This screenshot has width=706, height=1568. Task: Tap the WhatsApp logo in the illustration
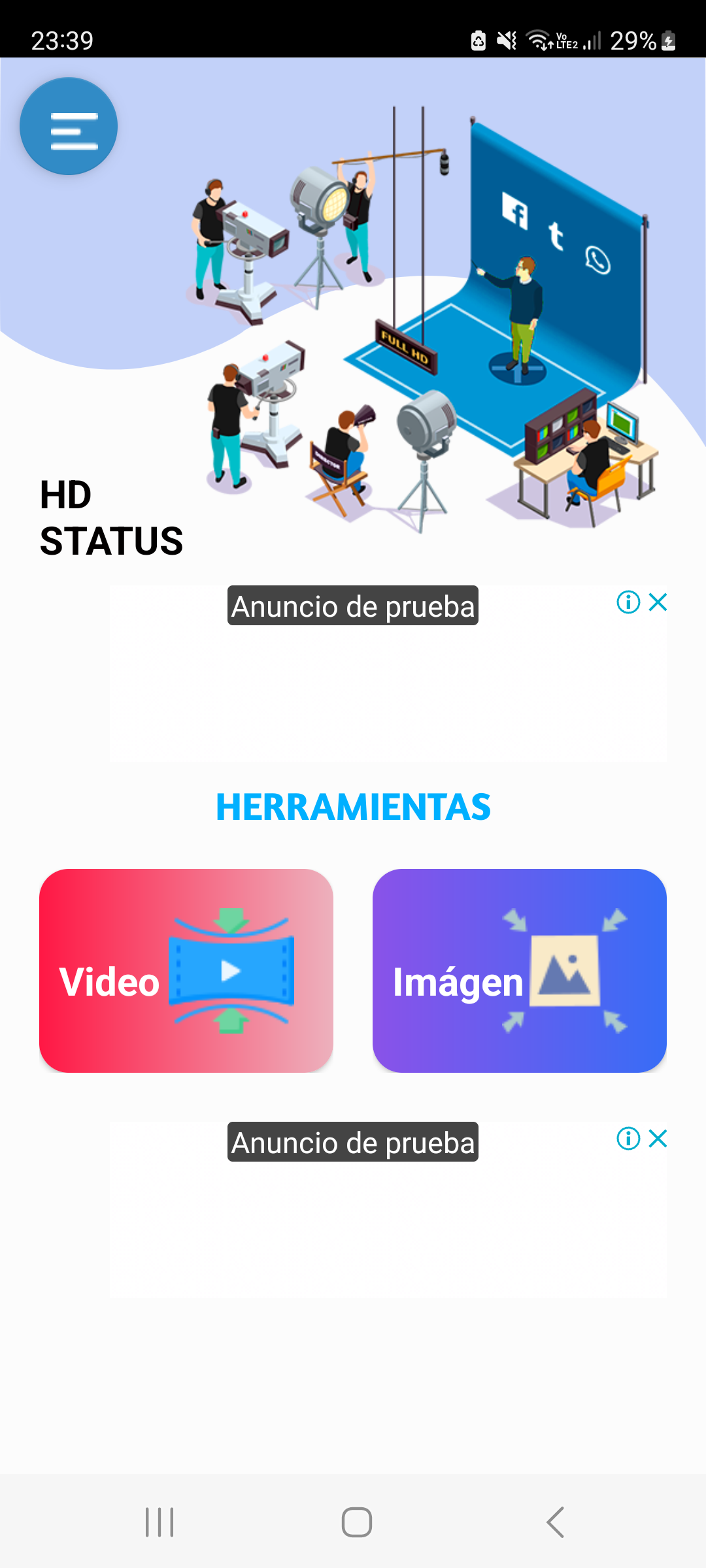(598, 260)
